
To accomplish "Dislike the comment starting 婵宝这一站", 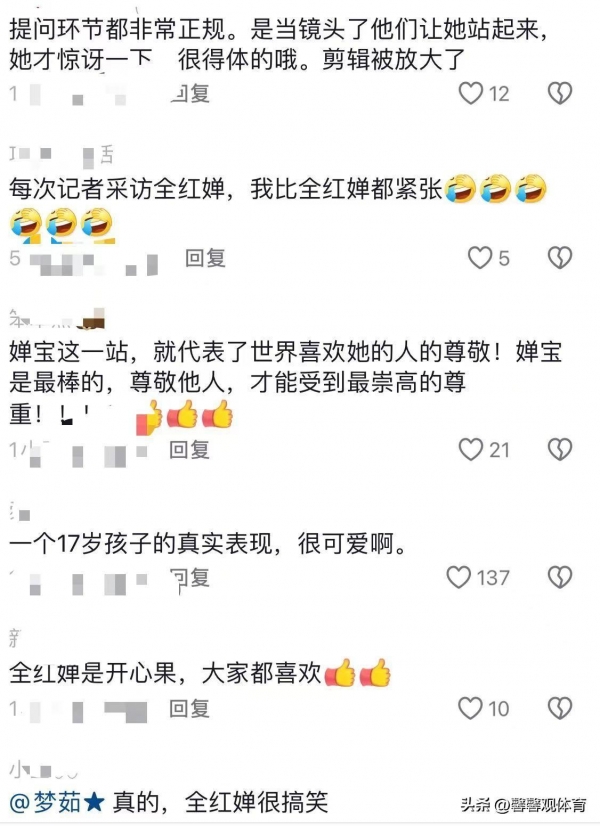I will pos(559,450).
